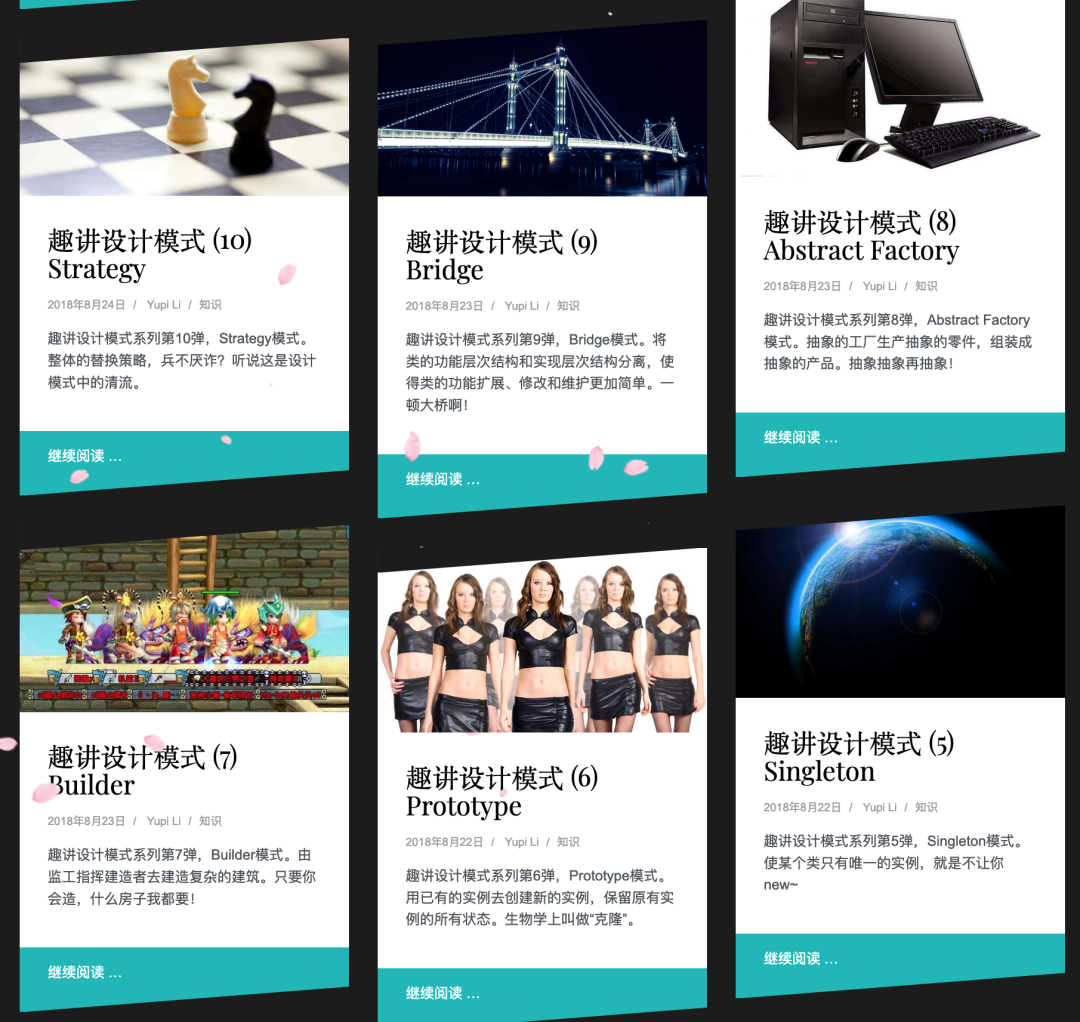Continue reading the Builder post
The height and width of the screenshot is (1022, 1080).
point(85,972)
